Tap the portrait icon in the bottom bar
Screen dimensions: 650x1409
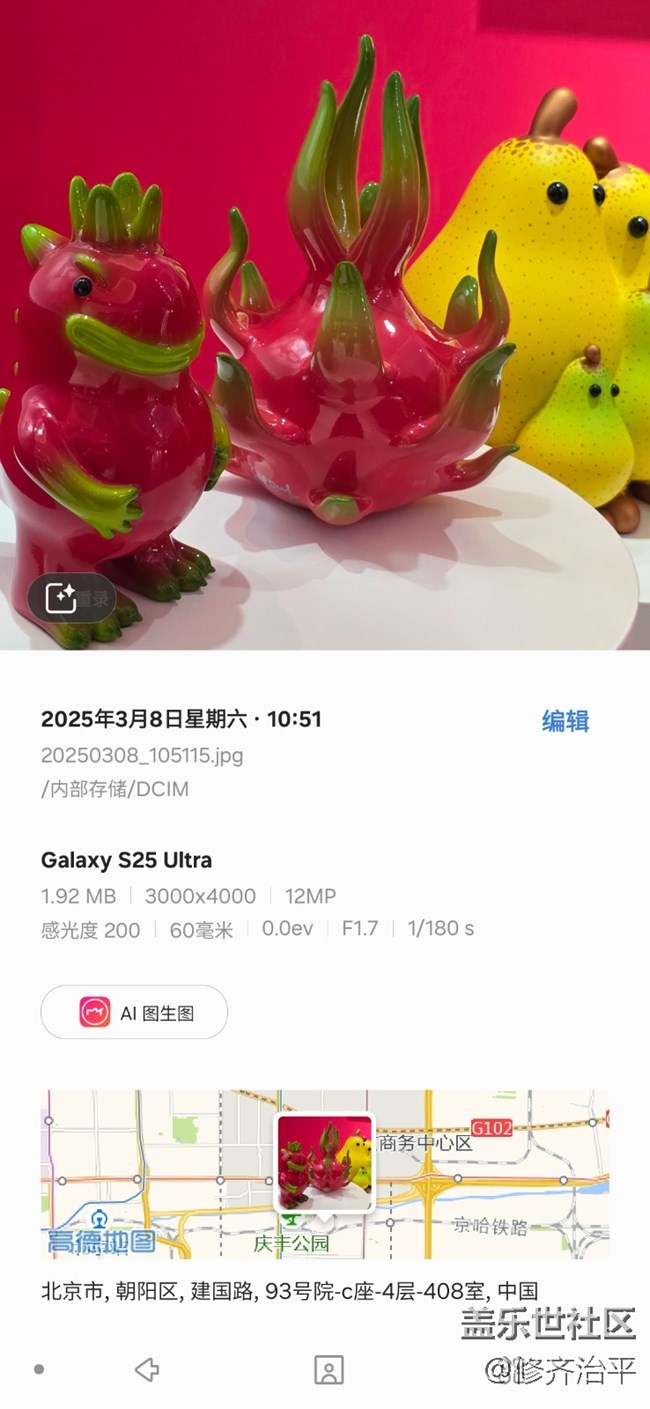pos(328,1369)
